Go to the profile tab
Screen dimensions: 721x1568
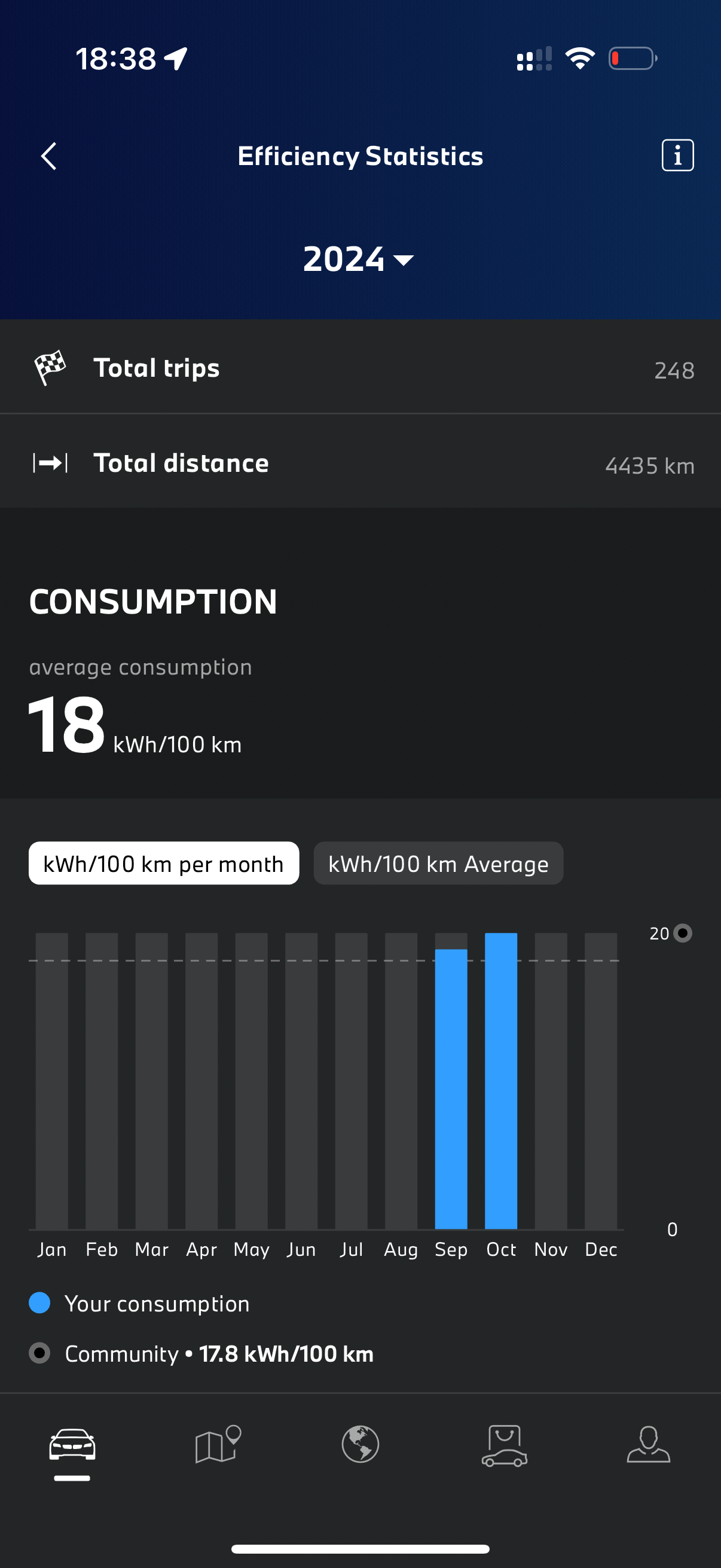(x=649, y=1444)
